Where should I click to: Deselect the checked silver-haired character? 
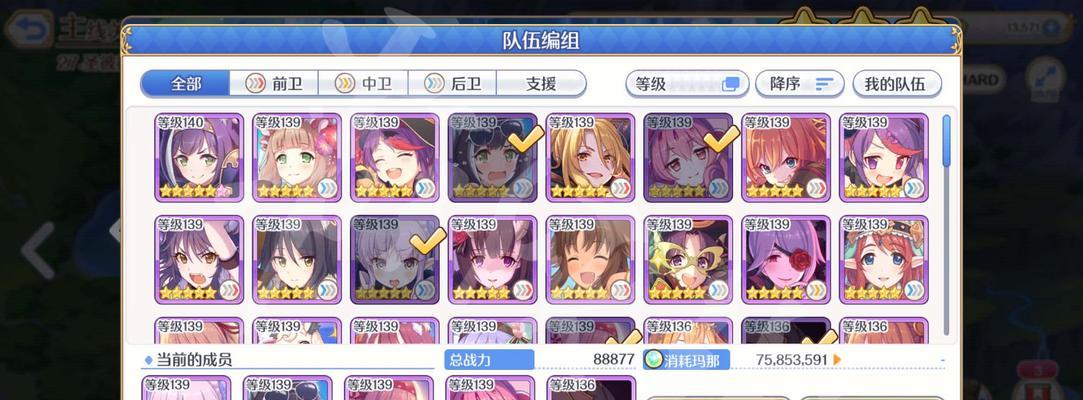[395, 259]
